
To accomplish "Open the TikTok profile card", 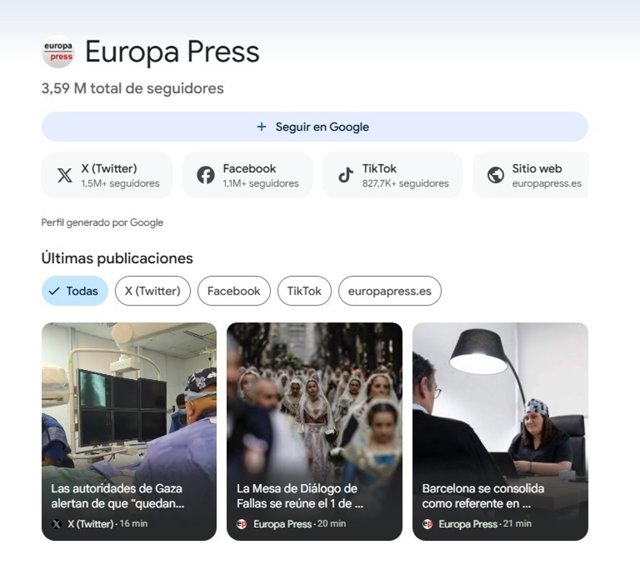I will tap(392, 175).
